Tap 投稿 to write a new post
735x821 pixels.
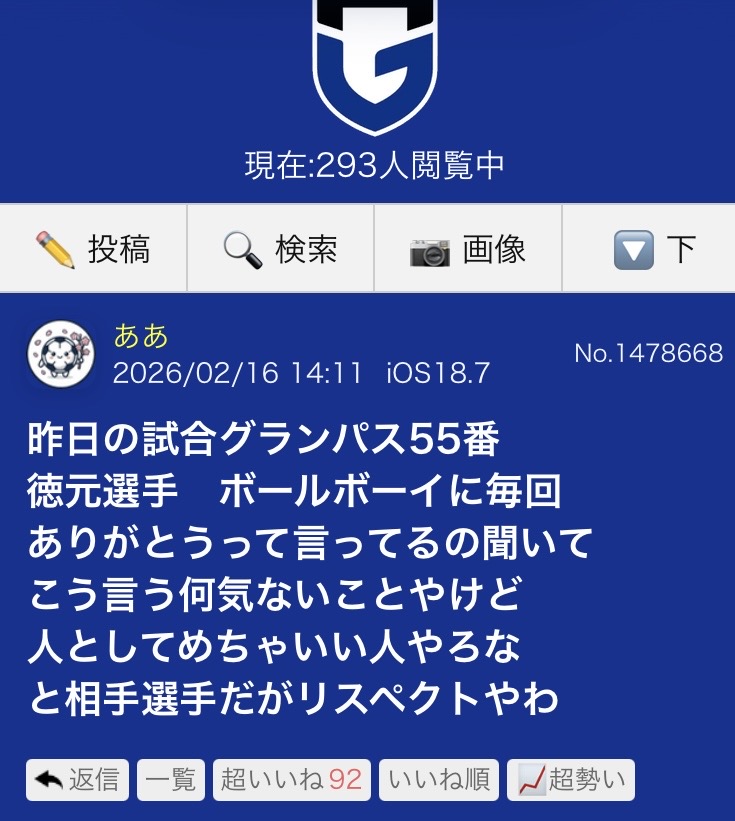coord(93,249)
